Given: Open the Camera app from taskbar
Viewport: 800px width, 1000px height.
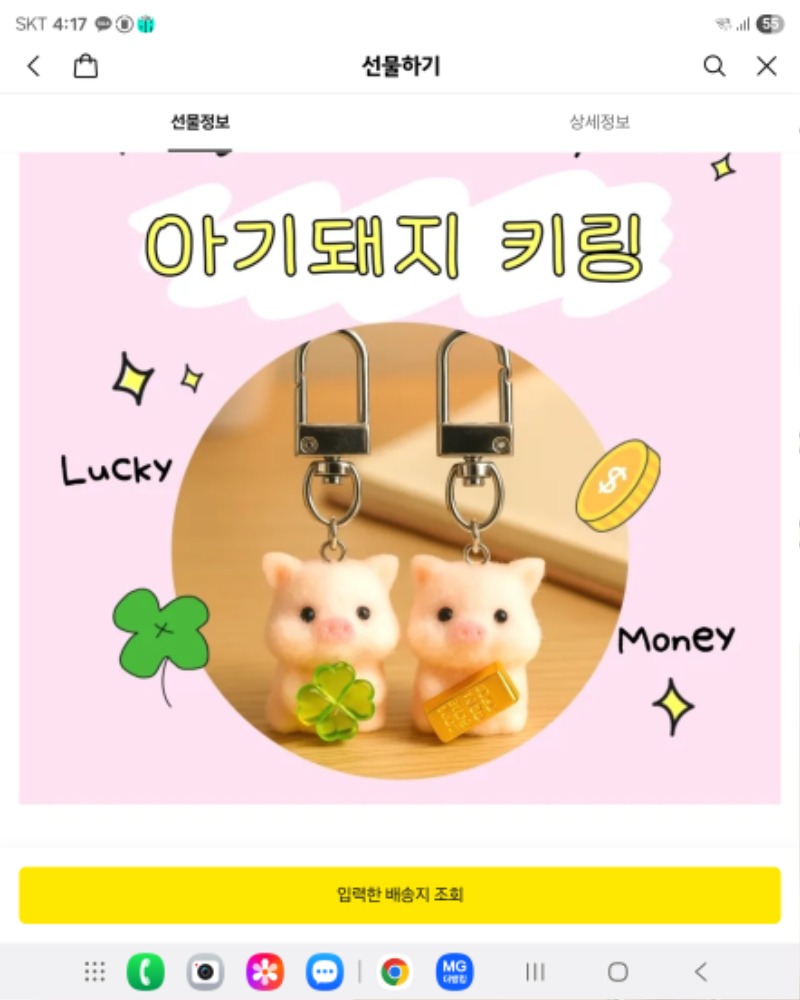Looking at the screenshot, I should pyautogui.click(x=205, y=971).
